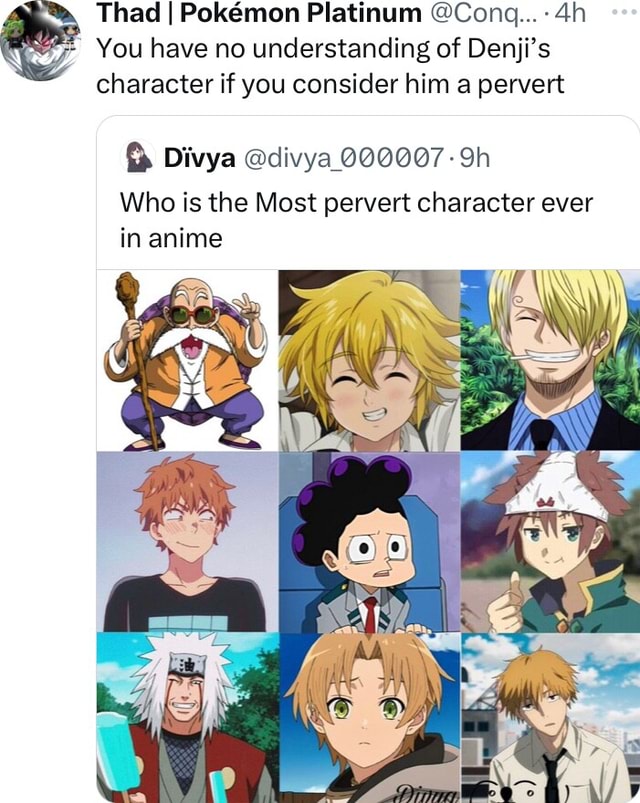View the anime character collage image
The height and width of the screenshot is (803, 640).
click(368, 535)
